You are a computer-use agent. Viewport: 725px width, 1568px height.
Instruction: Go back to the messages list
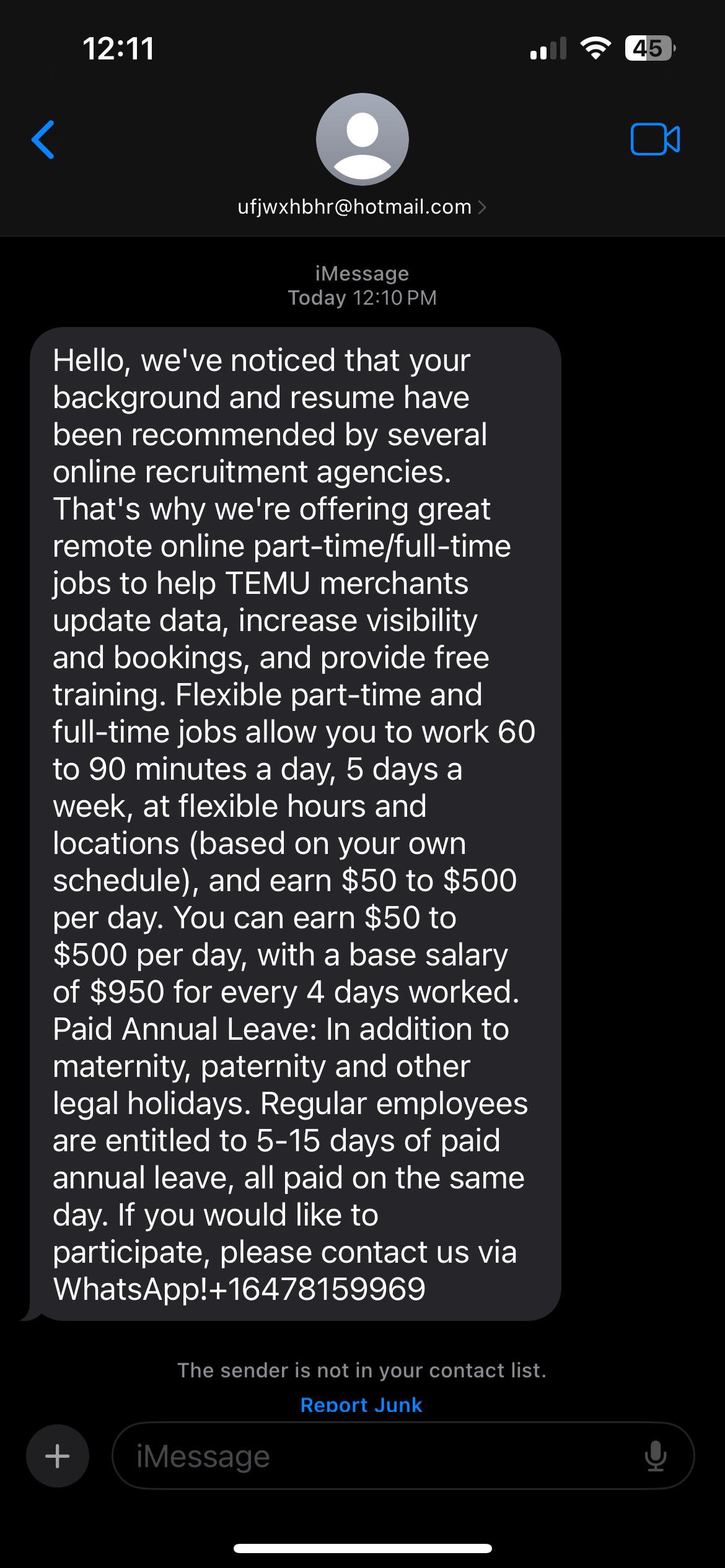tap(43, 140)
